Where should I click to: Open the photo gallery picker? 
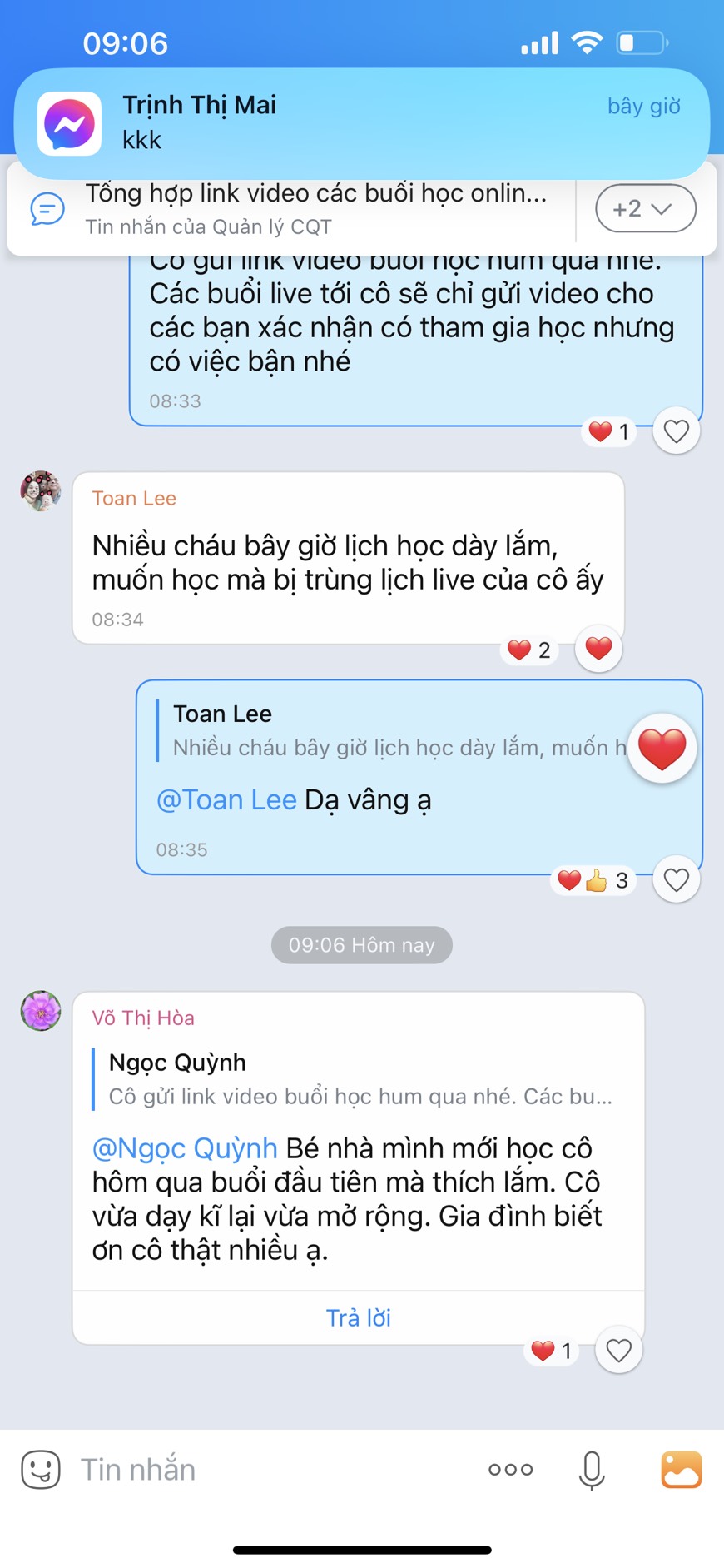[x=681, y=1470]
